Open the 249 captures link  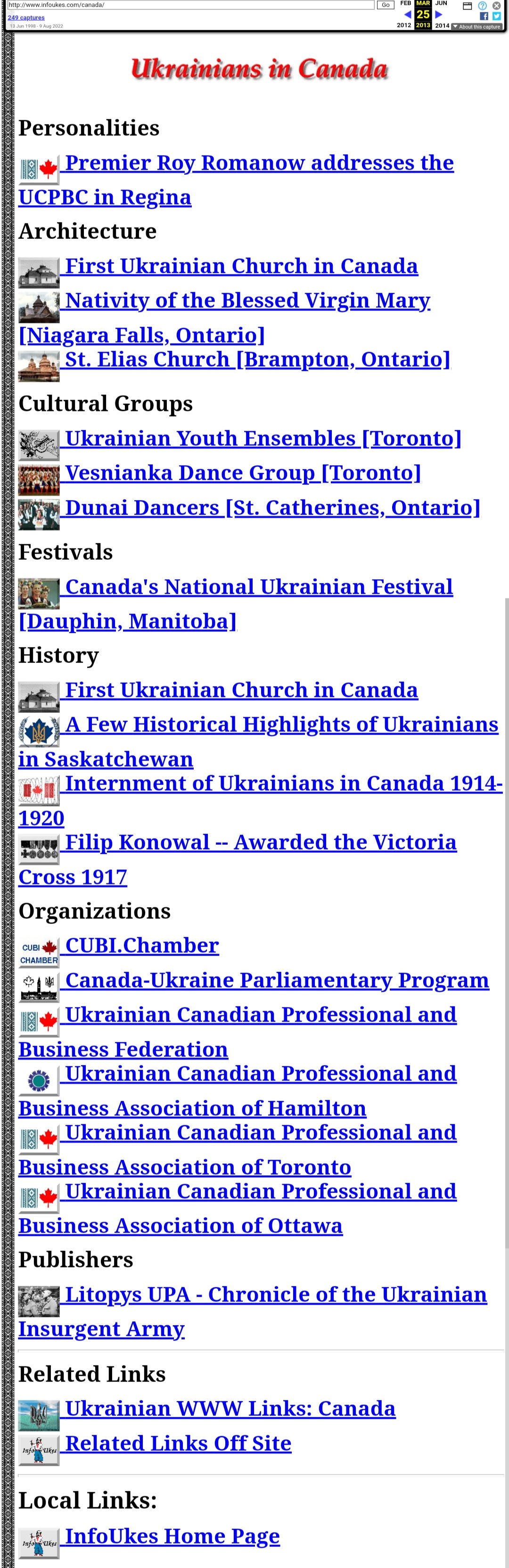click(26, 17)
